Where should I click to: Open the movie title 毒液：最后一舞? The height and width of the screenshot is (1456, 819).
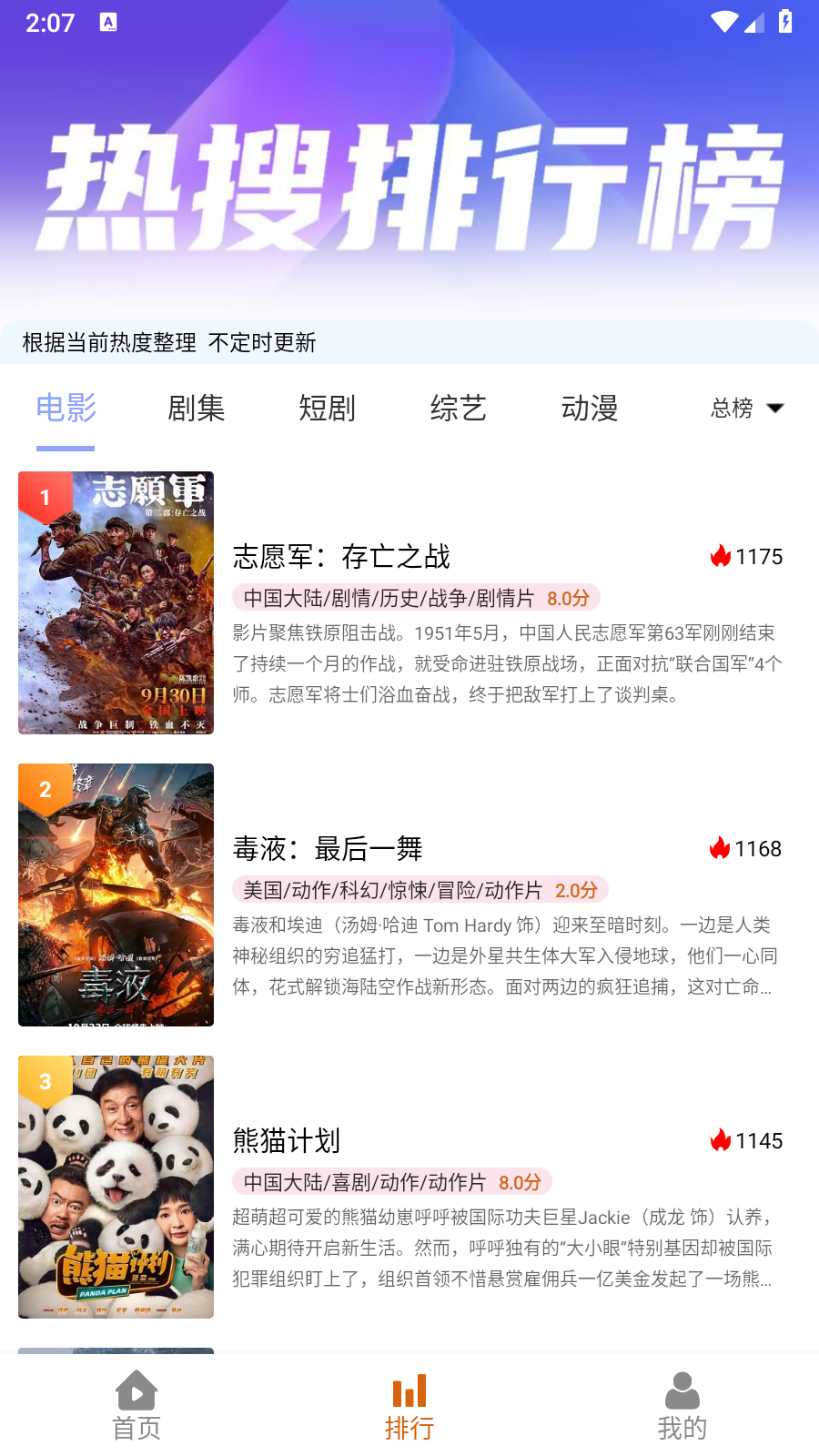point(328,849)
